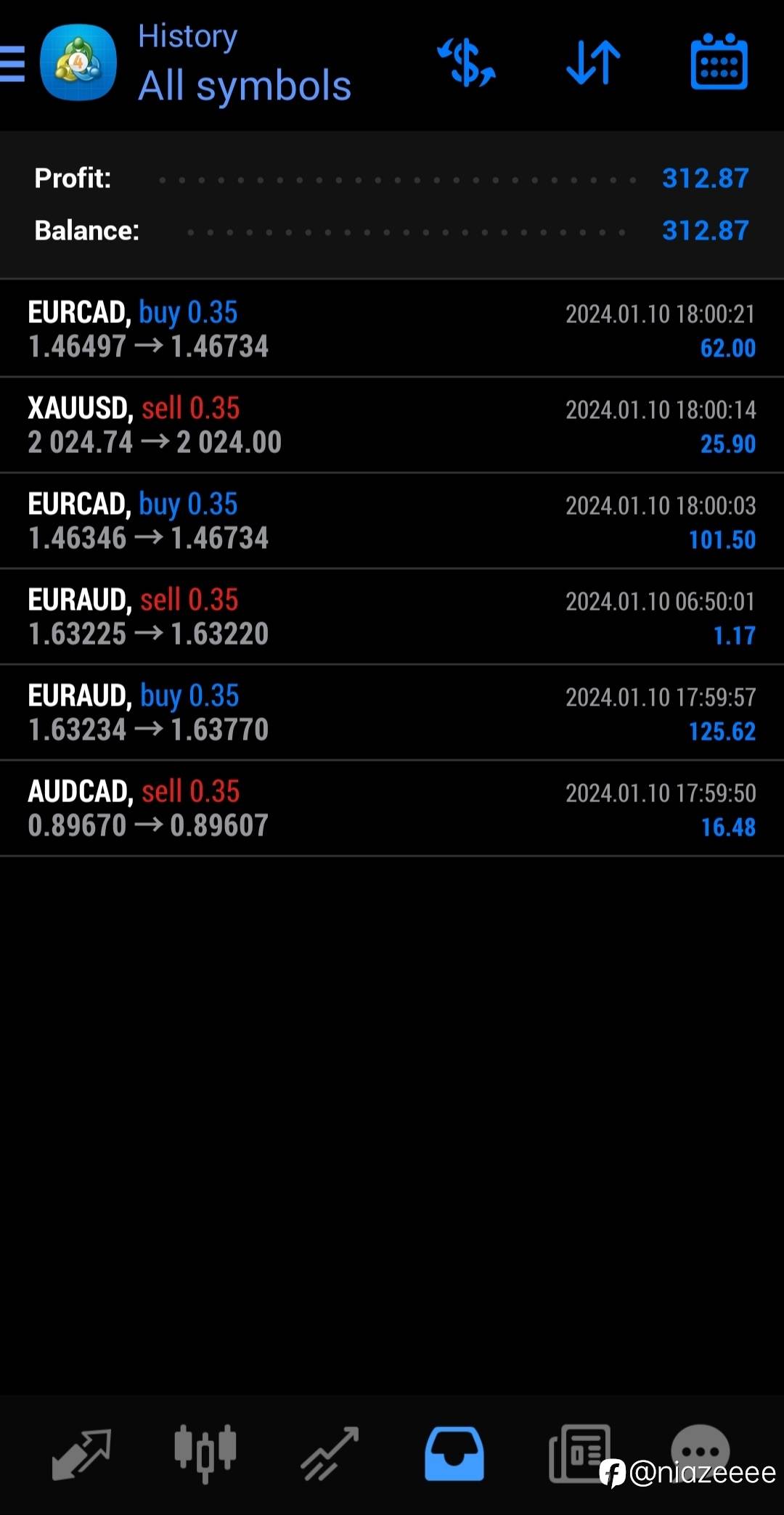Screen dimensions: 784x1515
Task: Open the symbol filter icon with dollar sign
Action: pos(466,63)
